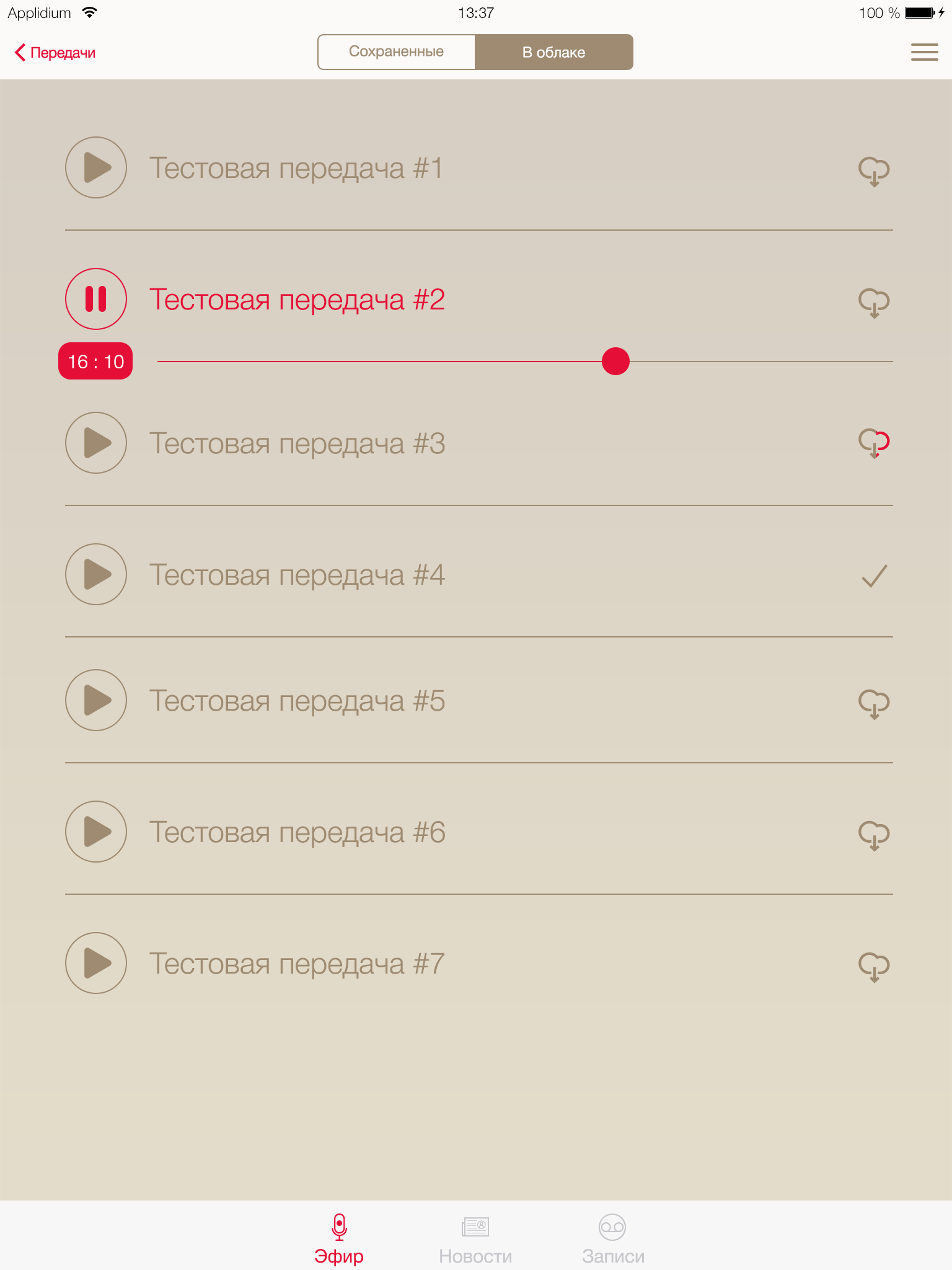Open the Новости section icon

click(x=475, y=1226)
